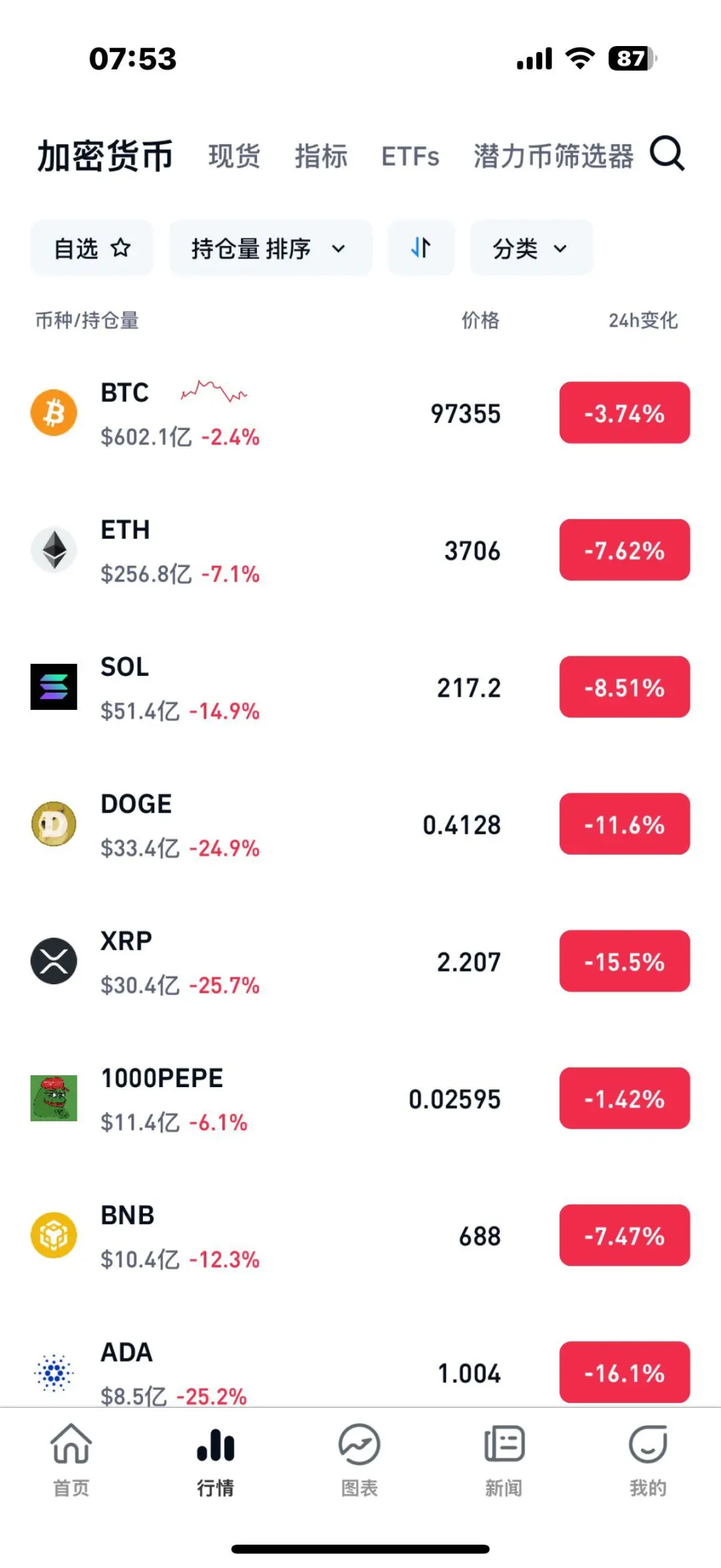Switch to the 指标 tab
Viewport: 721px width, 1568px height.
(321, 156)
